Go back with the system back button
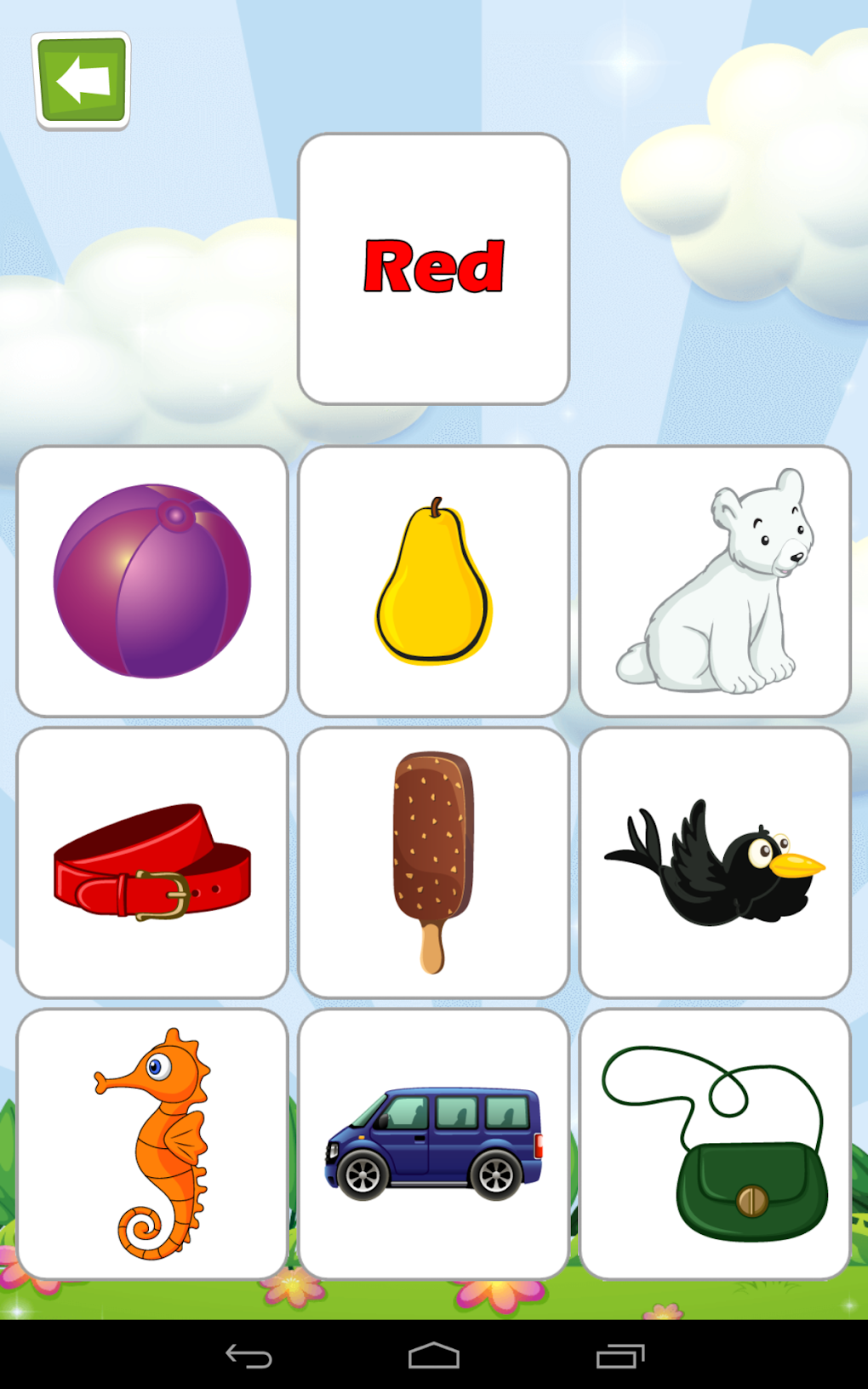Screen dimensions: 868x1389 (x=248, y=1356)
